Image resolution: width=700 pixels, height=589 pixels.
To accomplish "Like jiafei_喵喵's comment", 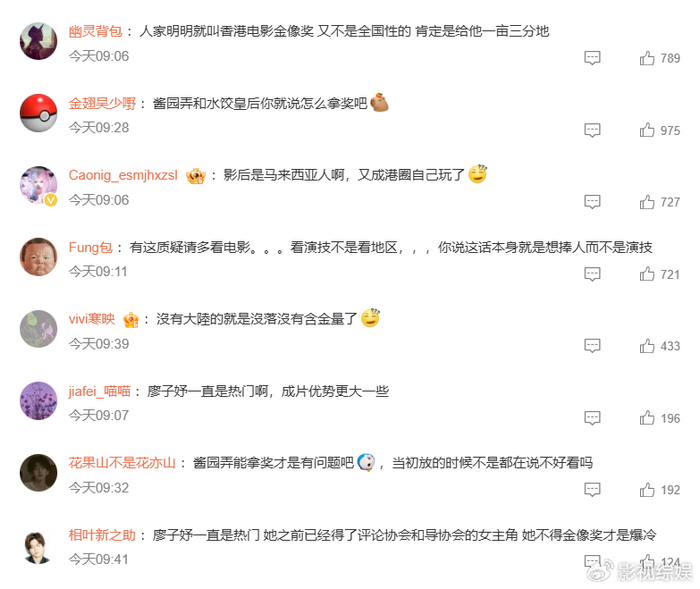I will click(647, 418).
